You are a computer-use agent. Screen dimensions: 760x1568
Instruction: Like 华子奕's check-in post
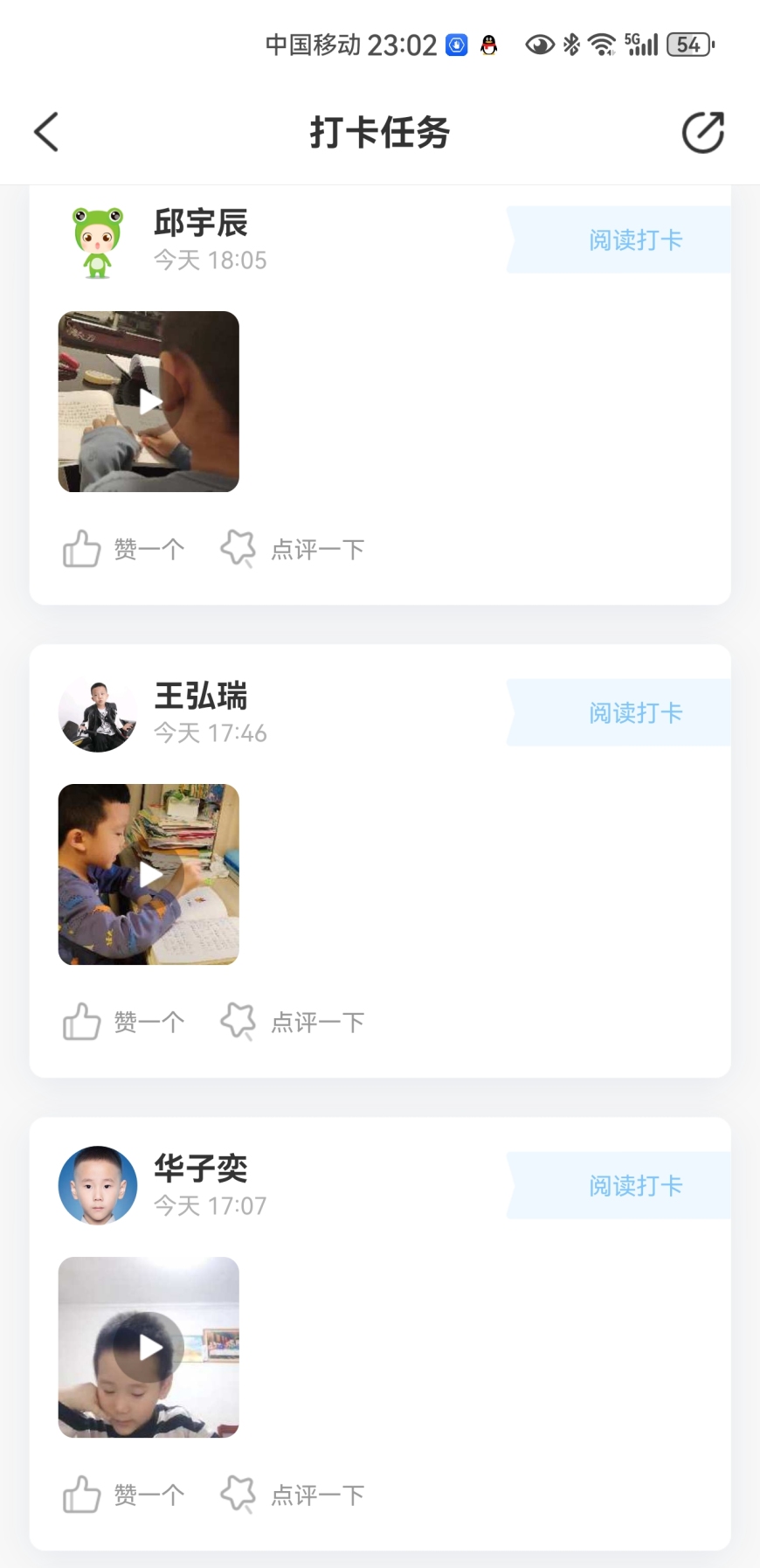pos(123,1495)
